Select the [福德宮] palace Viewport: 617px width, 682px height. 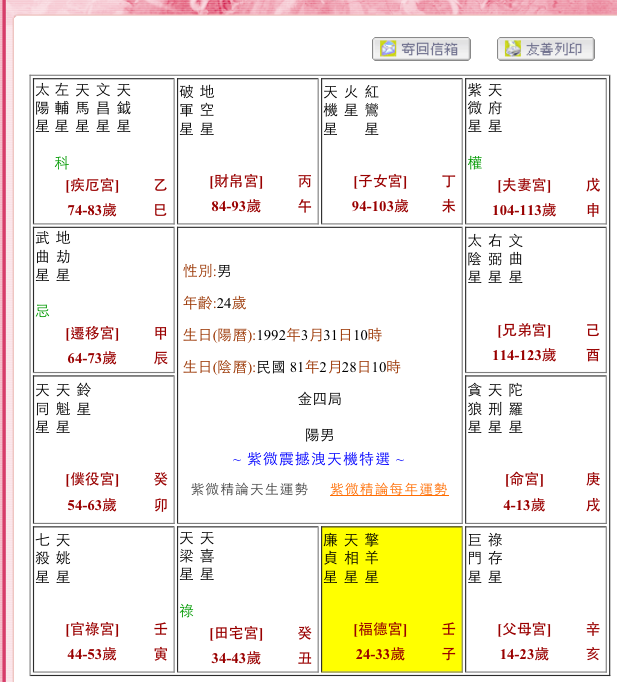(x=380, y=629)
